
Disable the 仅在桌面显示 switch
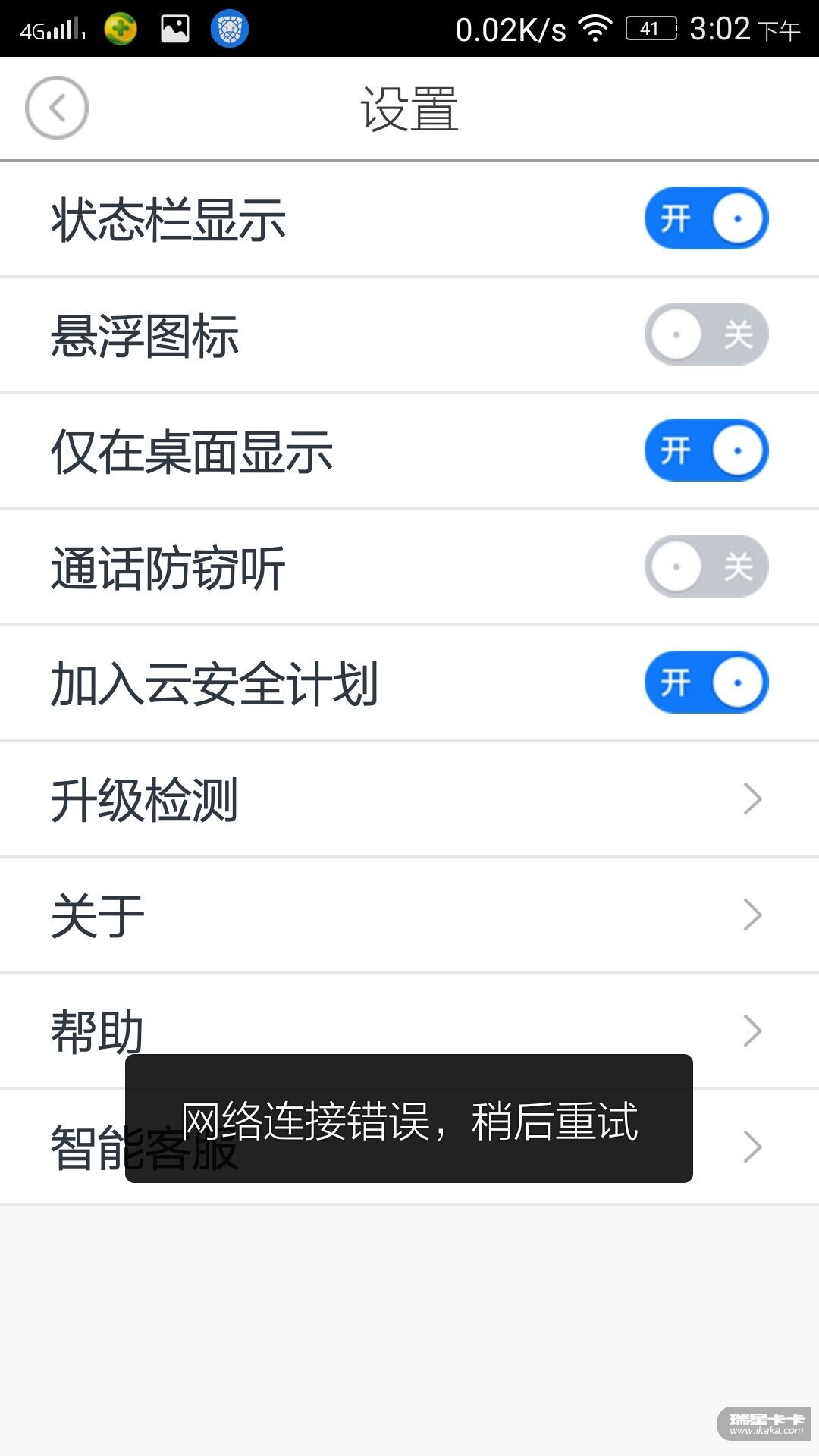point(706,450)
